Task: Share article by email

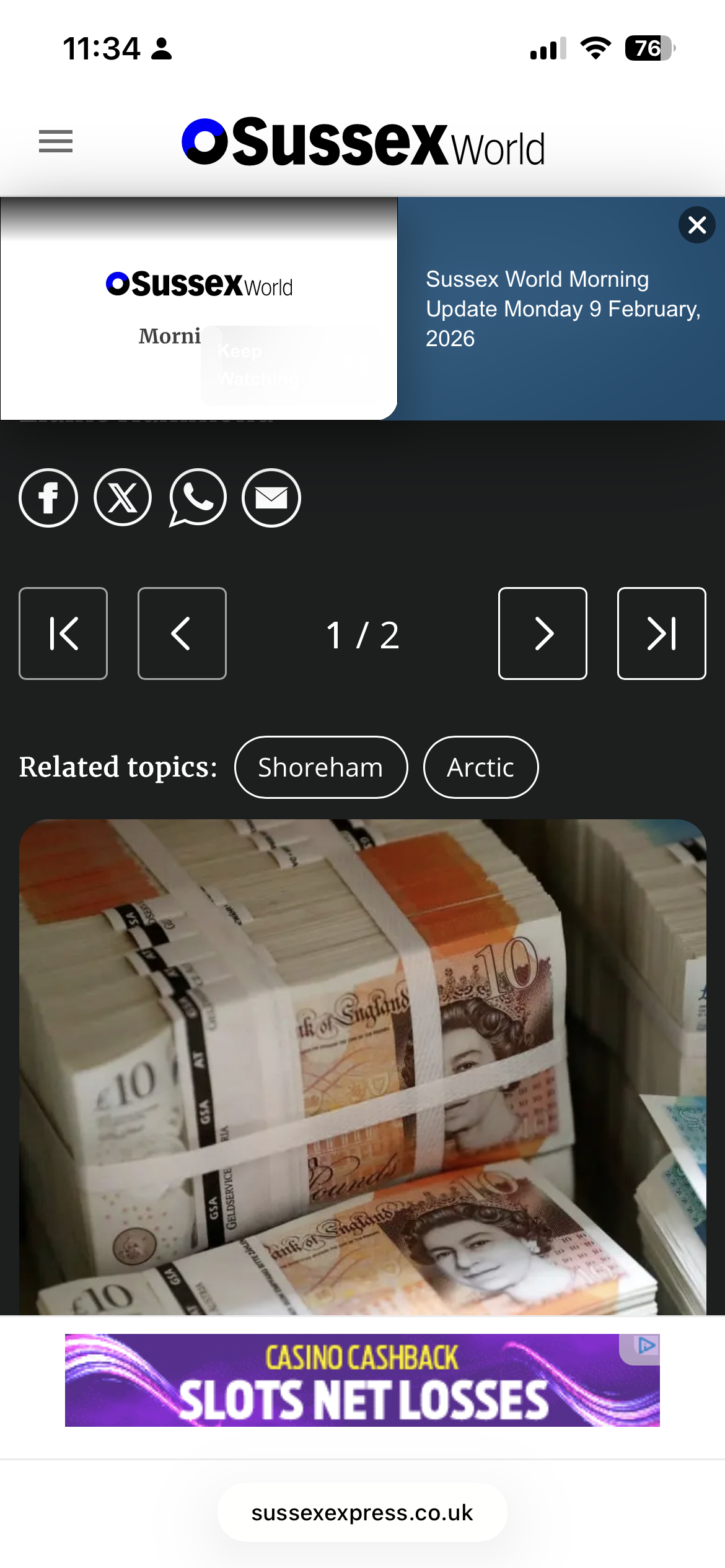Action: (x=271, y=498)
